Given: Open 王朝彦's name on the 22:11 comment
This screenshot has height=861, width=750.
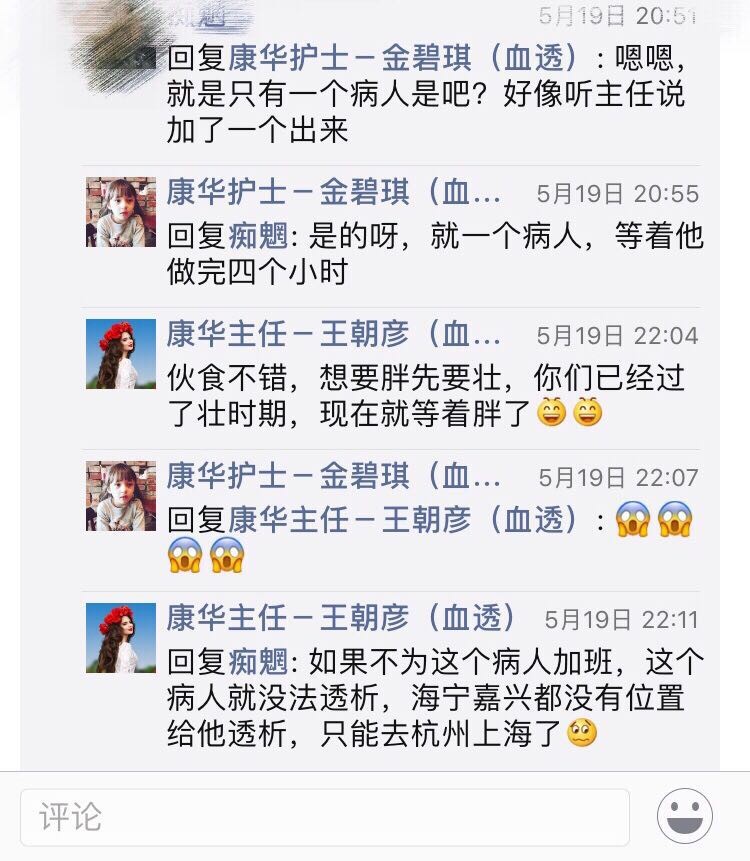Looking at the screenshot, I should (341, 618).
